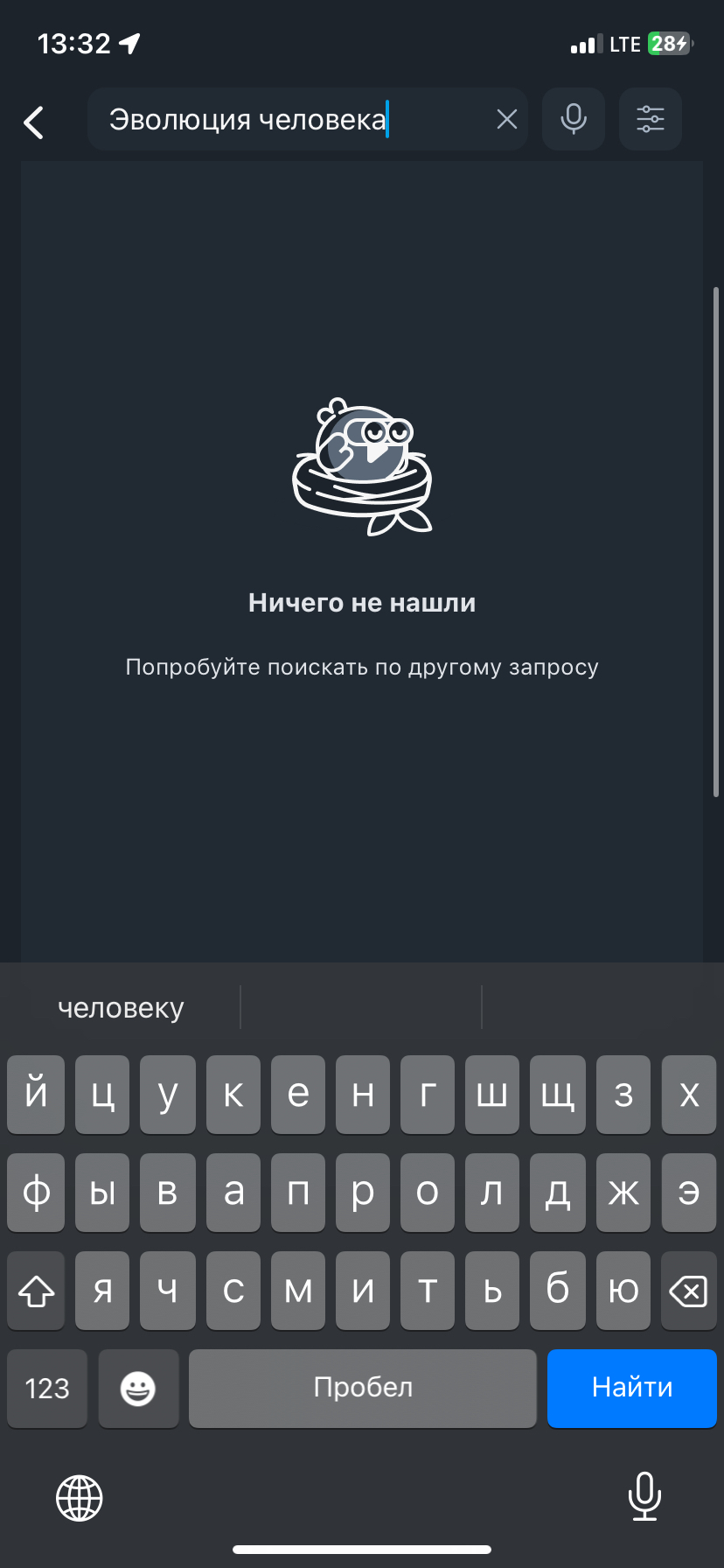
Task: Change keyboard language via globe icon
Action: 80,1497
